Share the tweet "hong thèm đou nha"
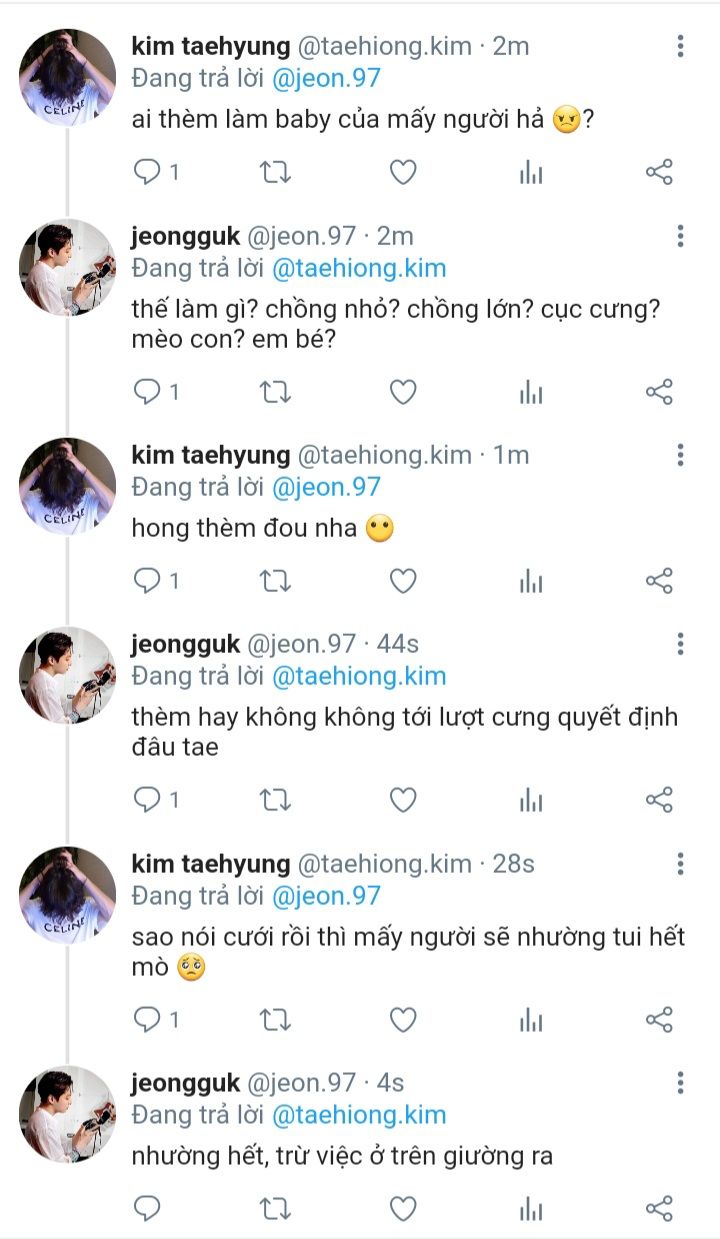Image resolution: width=720 pixels, height=1239 pixels. (659, 581)
